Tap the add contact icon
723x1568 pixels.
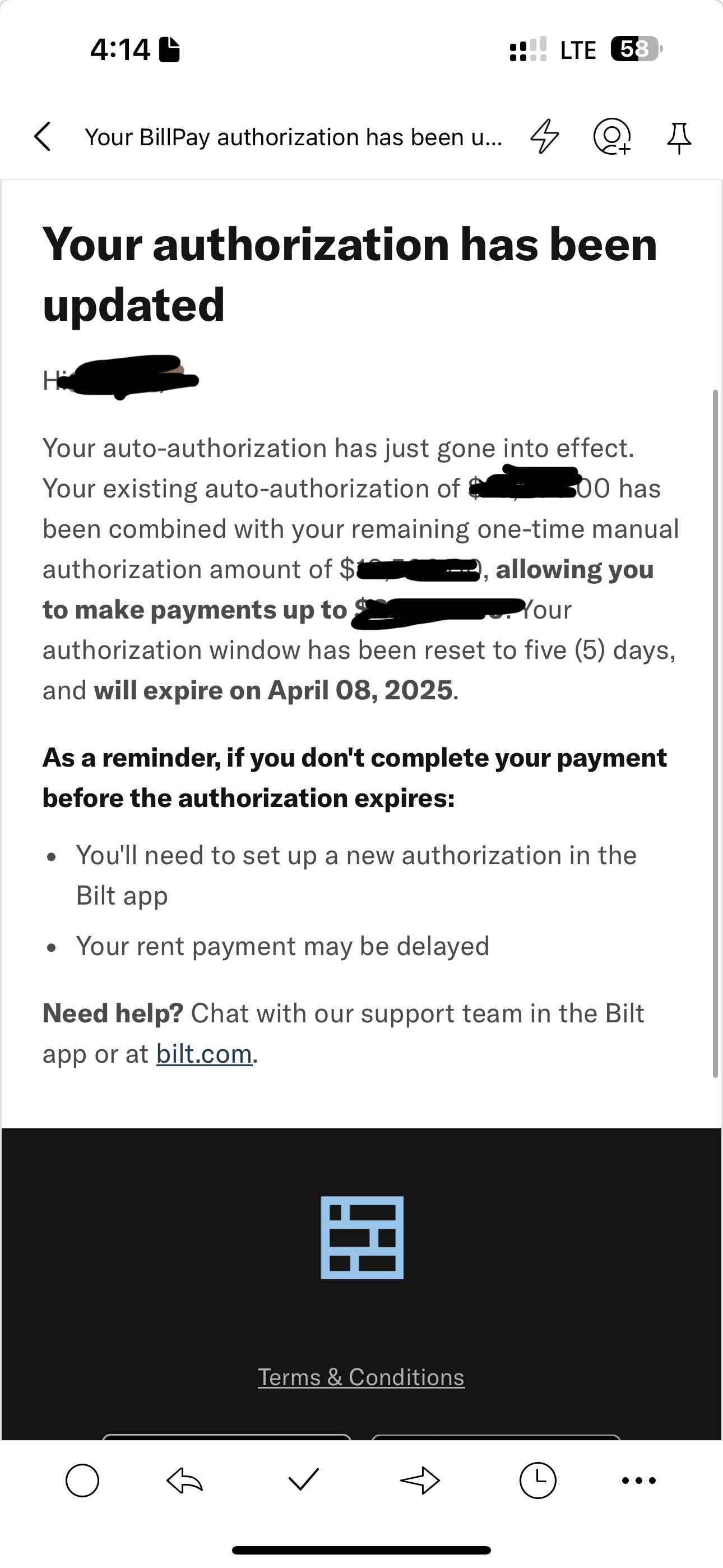point(612,136)
